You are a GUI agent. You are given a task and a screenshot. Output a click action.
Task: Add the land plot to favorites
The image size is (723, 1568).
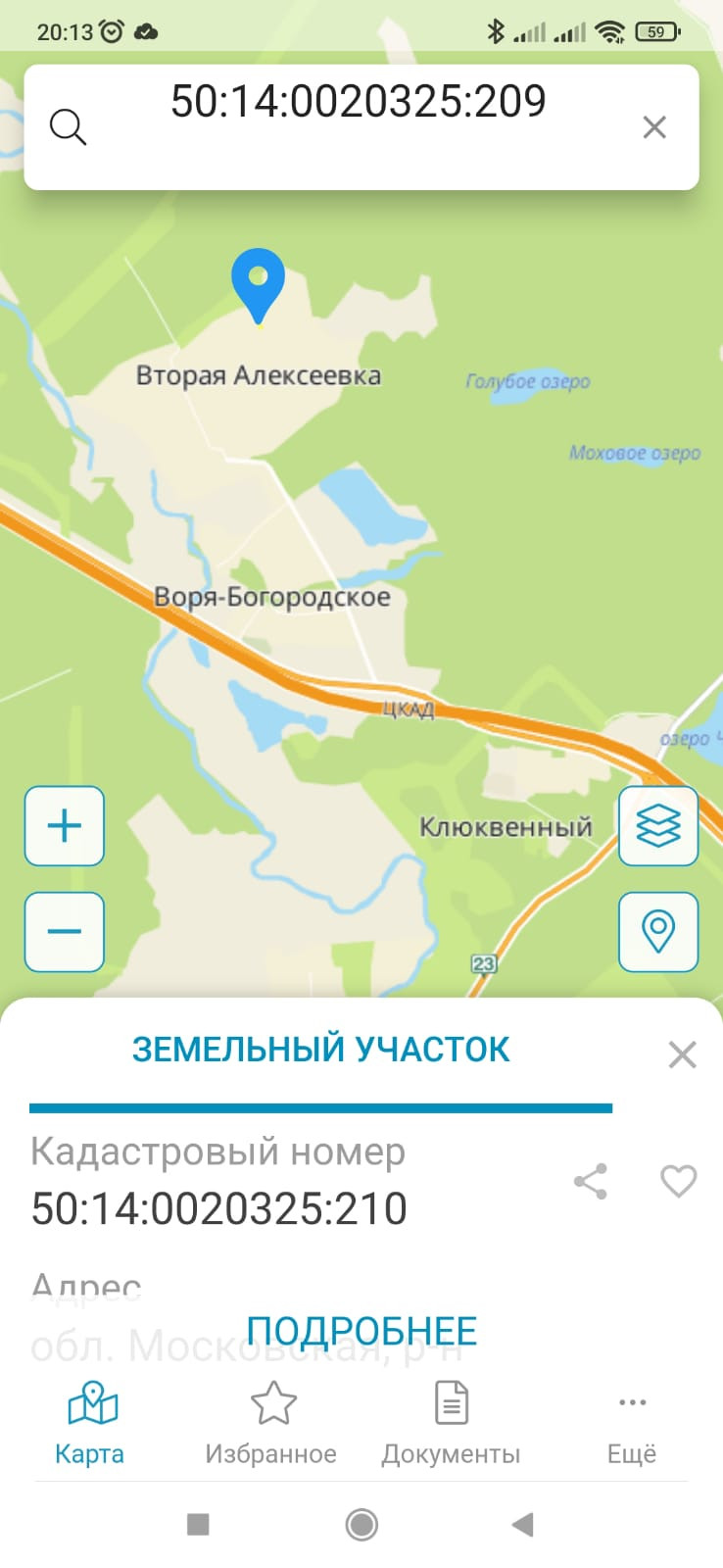pos(678,1182)
